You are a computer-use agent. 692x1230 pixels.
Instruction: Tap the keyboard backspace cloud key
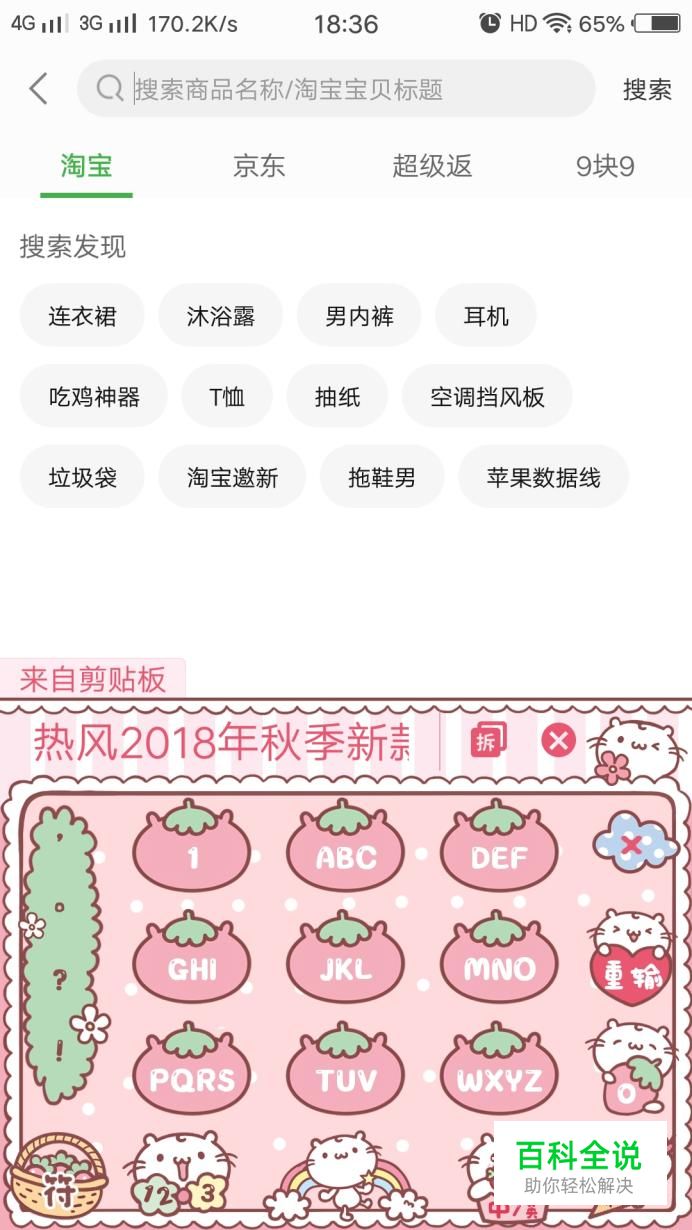(x=631, y=844)
